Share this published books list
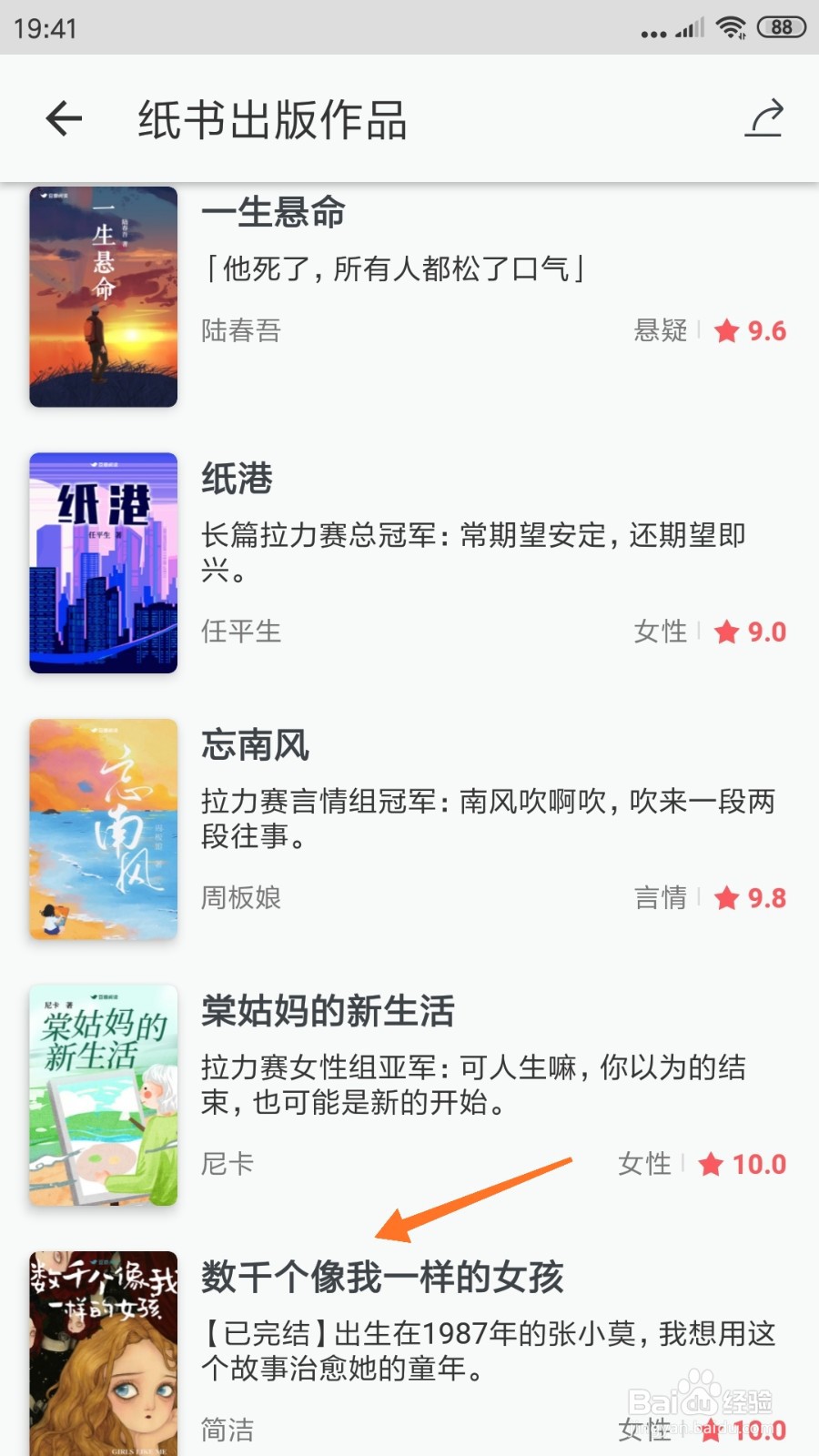 [763, 119]
